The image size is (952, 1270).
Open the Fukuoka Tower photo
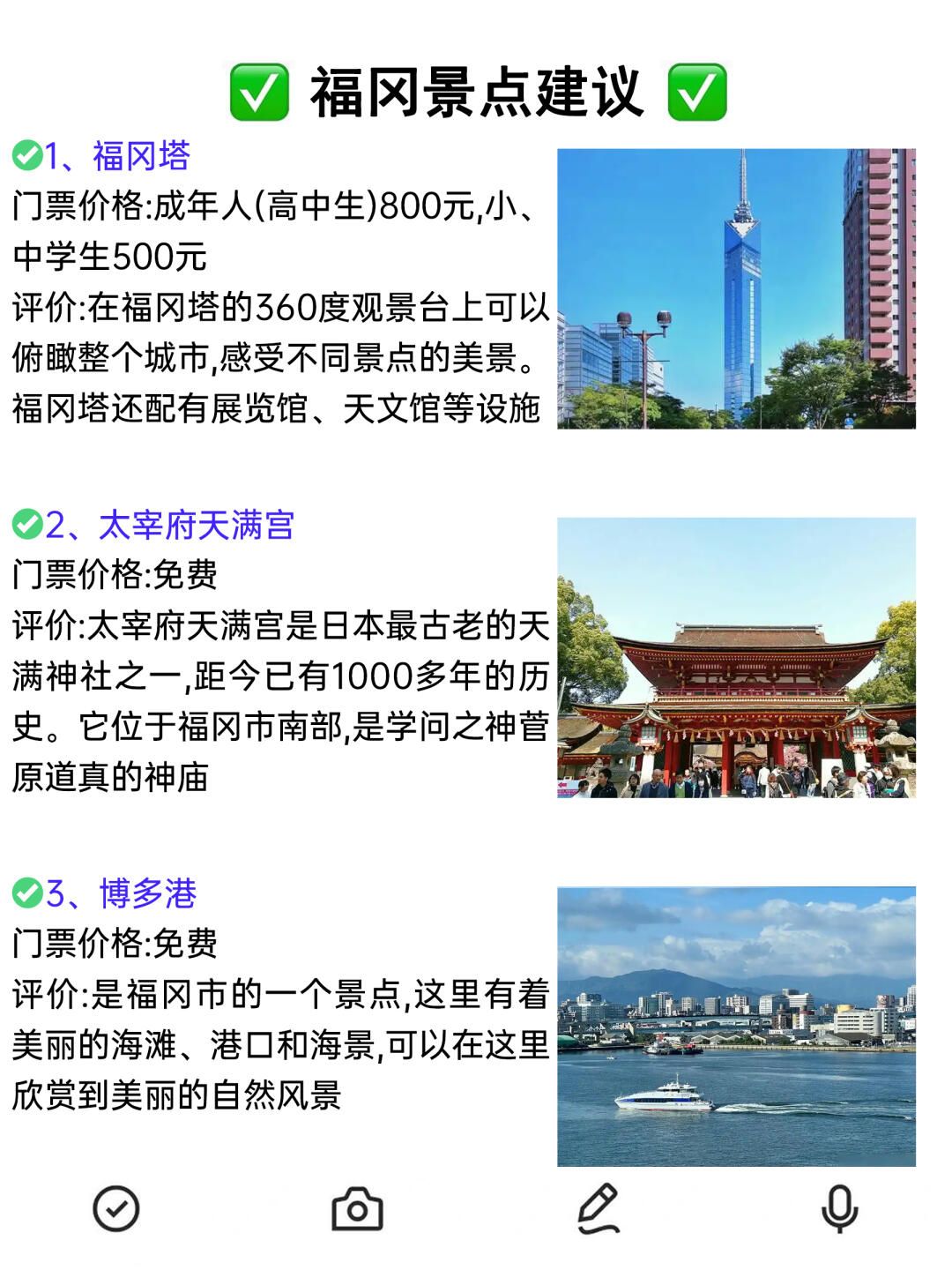(x=736, y=288)
